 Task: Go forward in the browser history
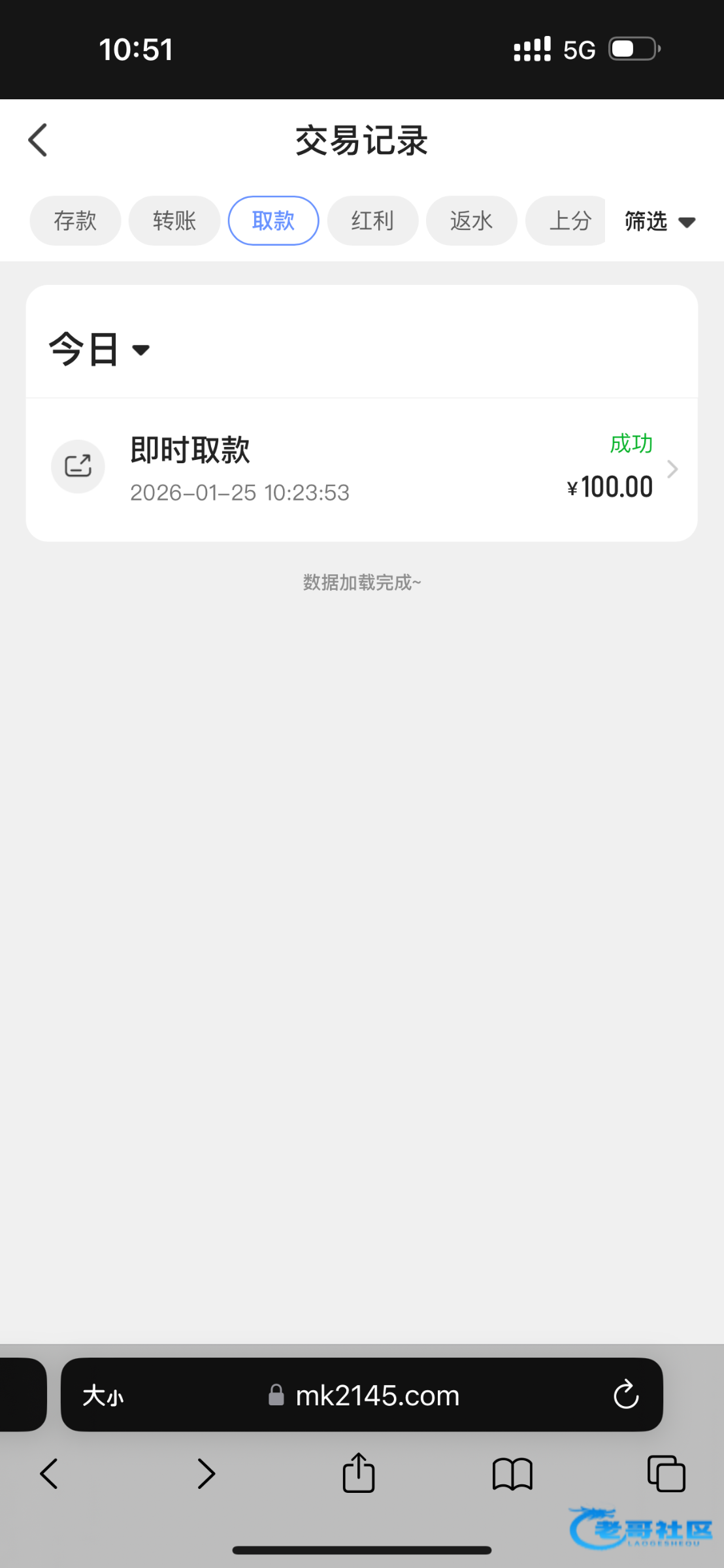tap(206, 1474)
